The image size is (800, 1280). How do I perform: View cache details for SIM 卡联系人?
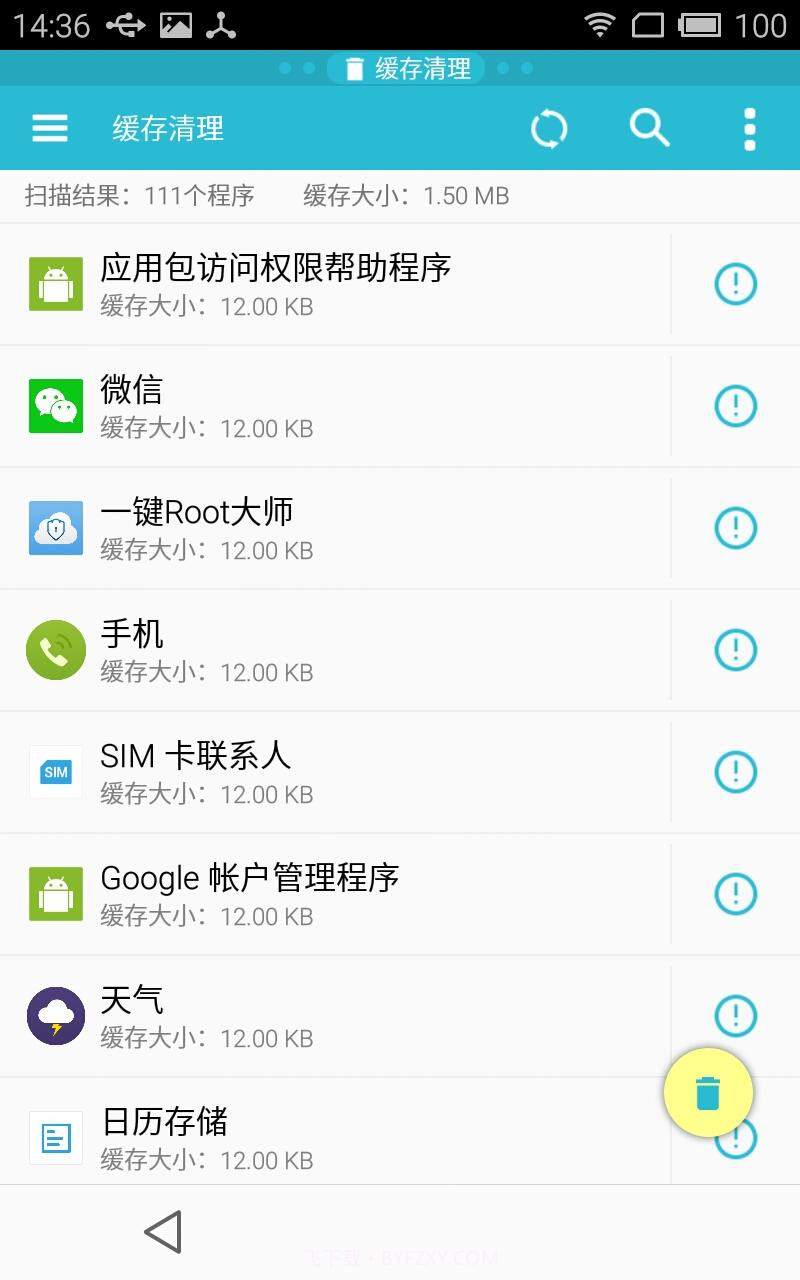point(734,772)
